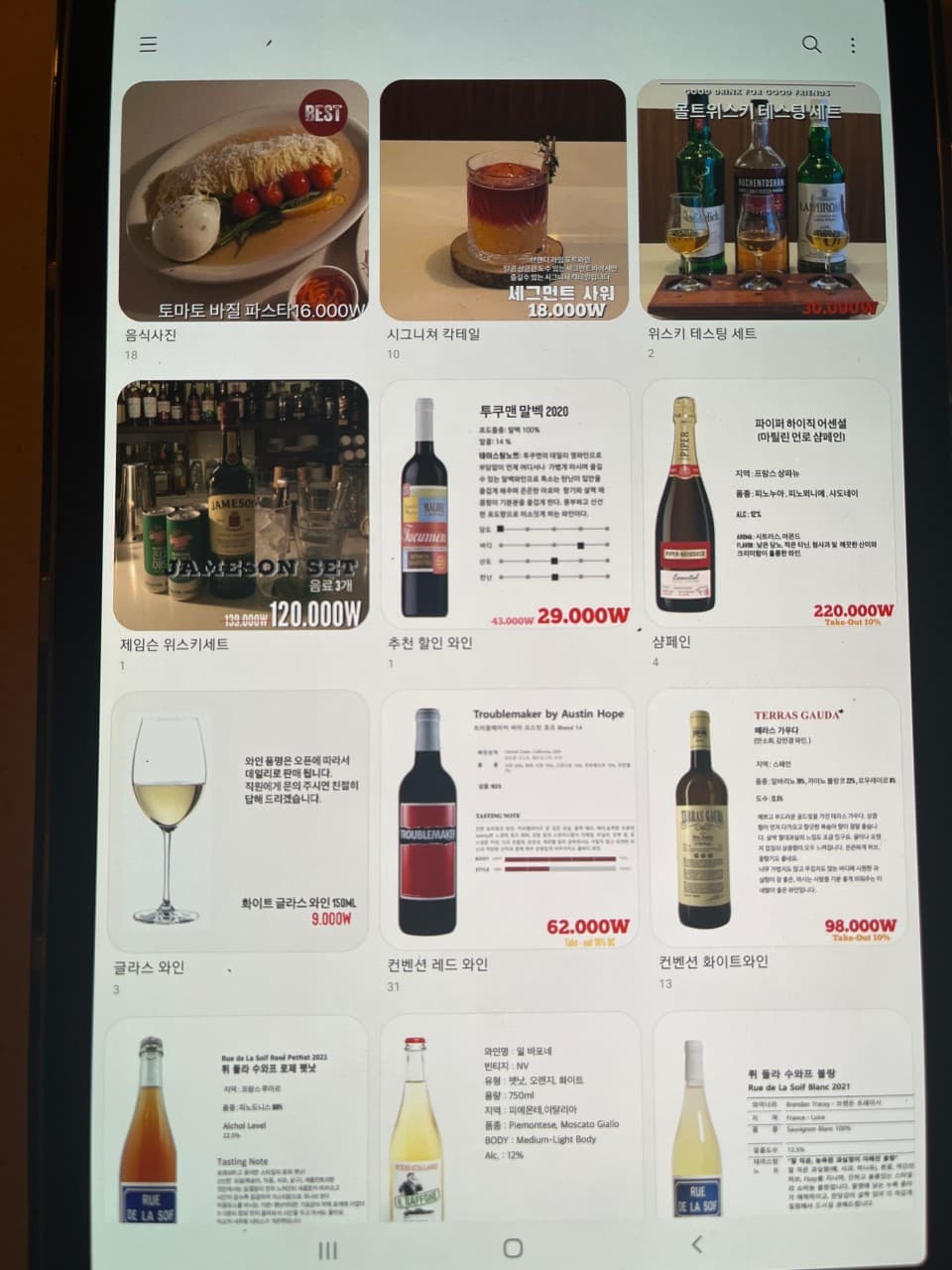
Task: Open the search magnifier
Action: 811,45
